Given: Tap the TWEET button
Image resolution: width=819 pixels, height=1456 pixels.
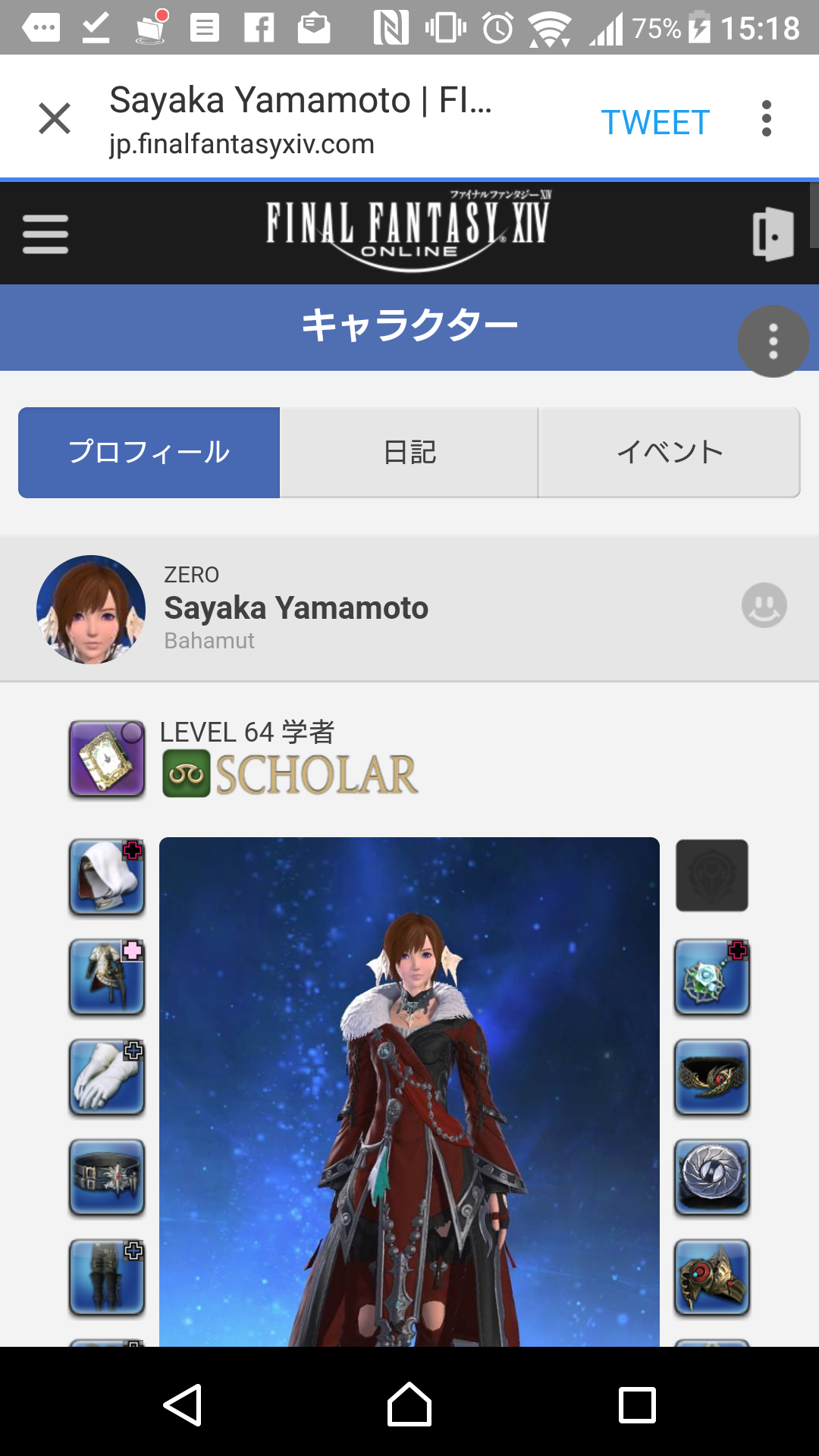Looking at the screenshot, I should tap(655, 122).
